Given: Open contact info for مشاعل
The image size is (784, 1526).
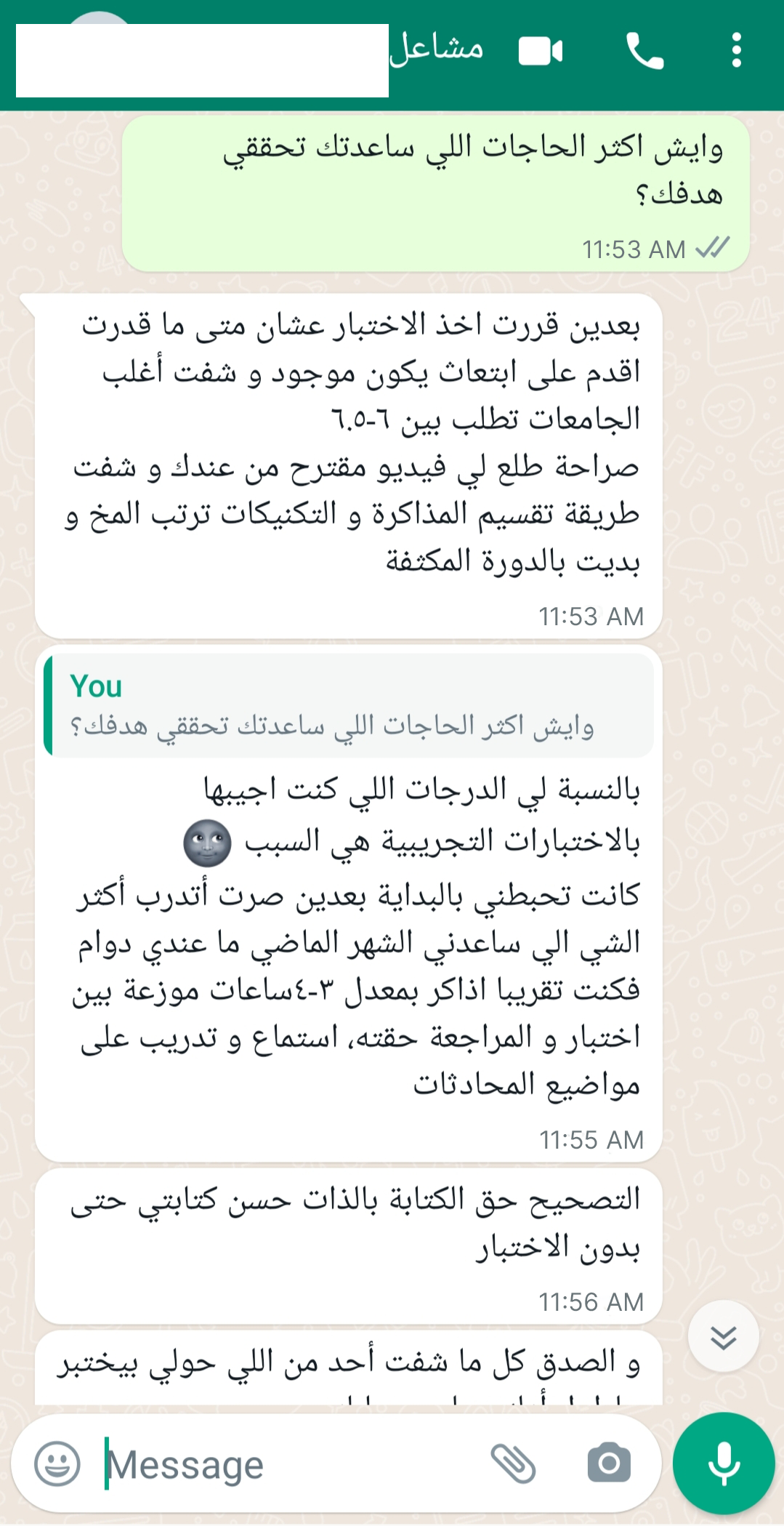Looking at the screenshot, I should [436, 49].
